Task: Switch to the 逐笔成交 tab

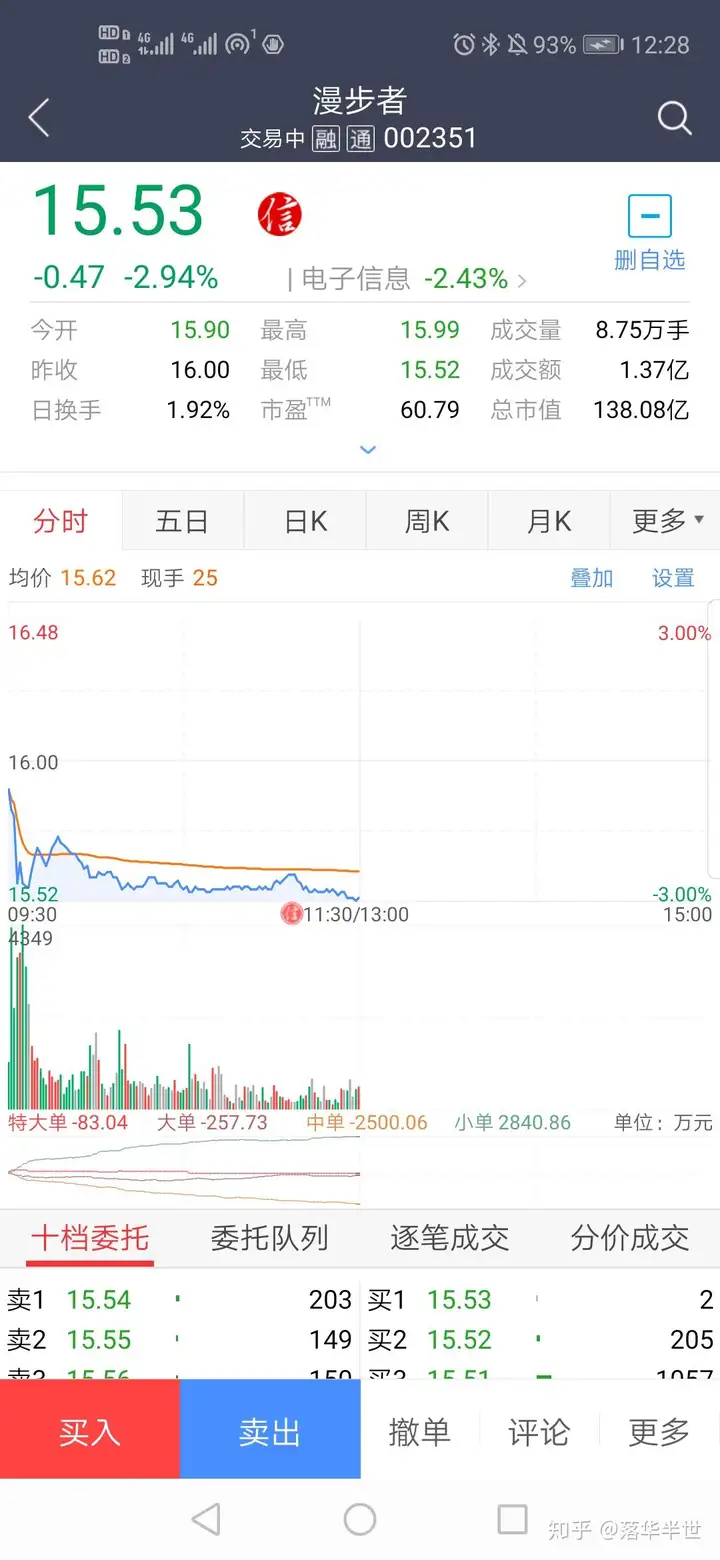Action: tap(450, 1238)
